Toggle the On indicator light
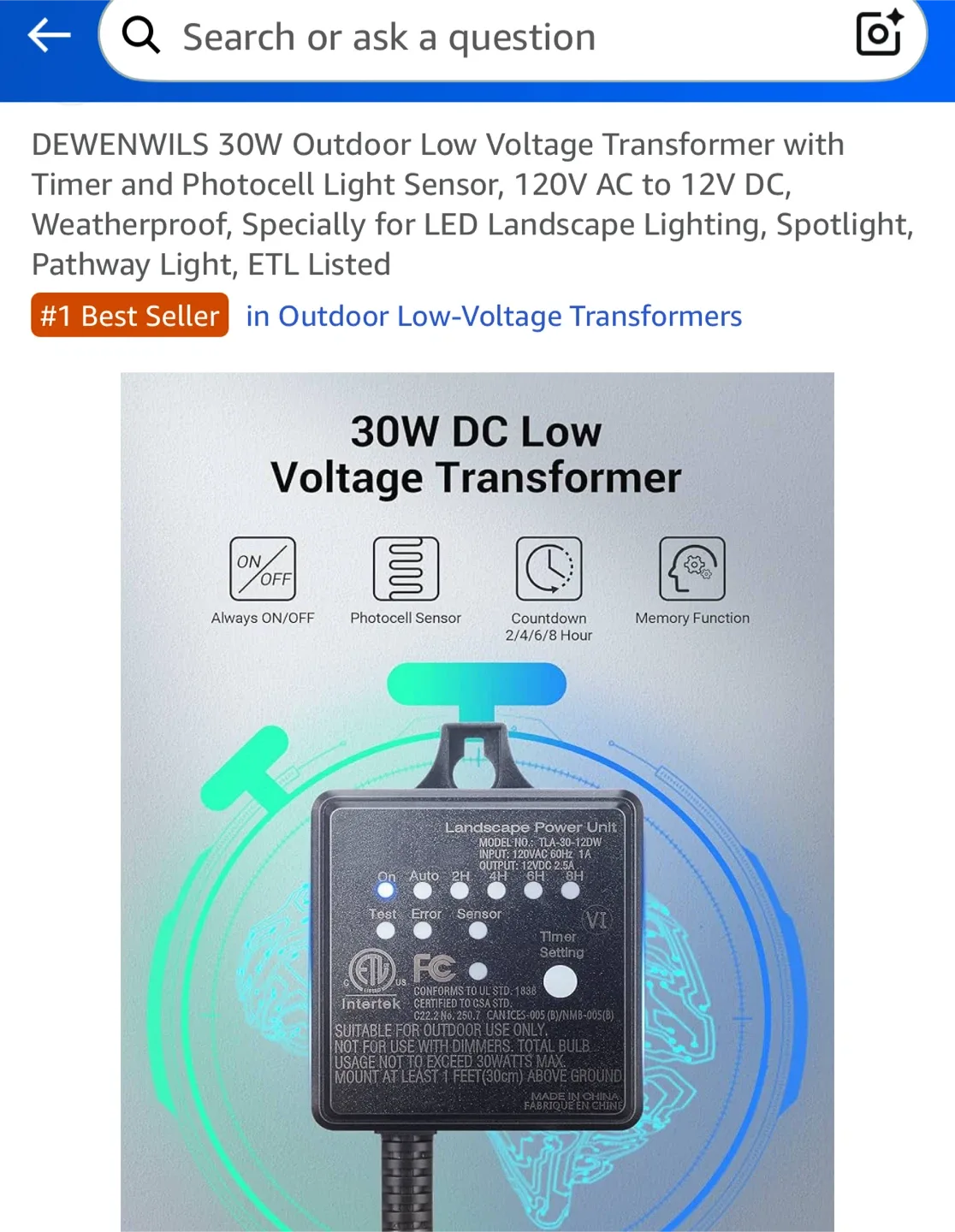 click(386, 891)
